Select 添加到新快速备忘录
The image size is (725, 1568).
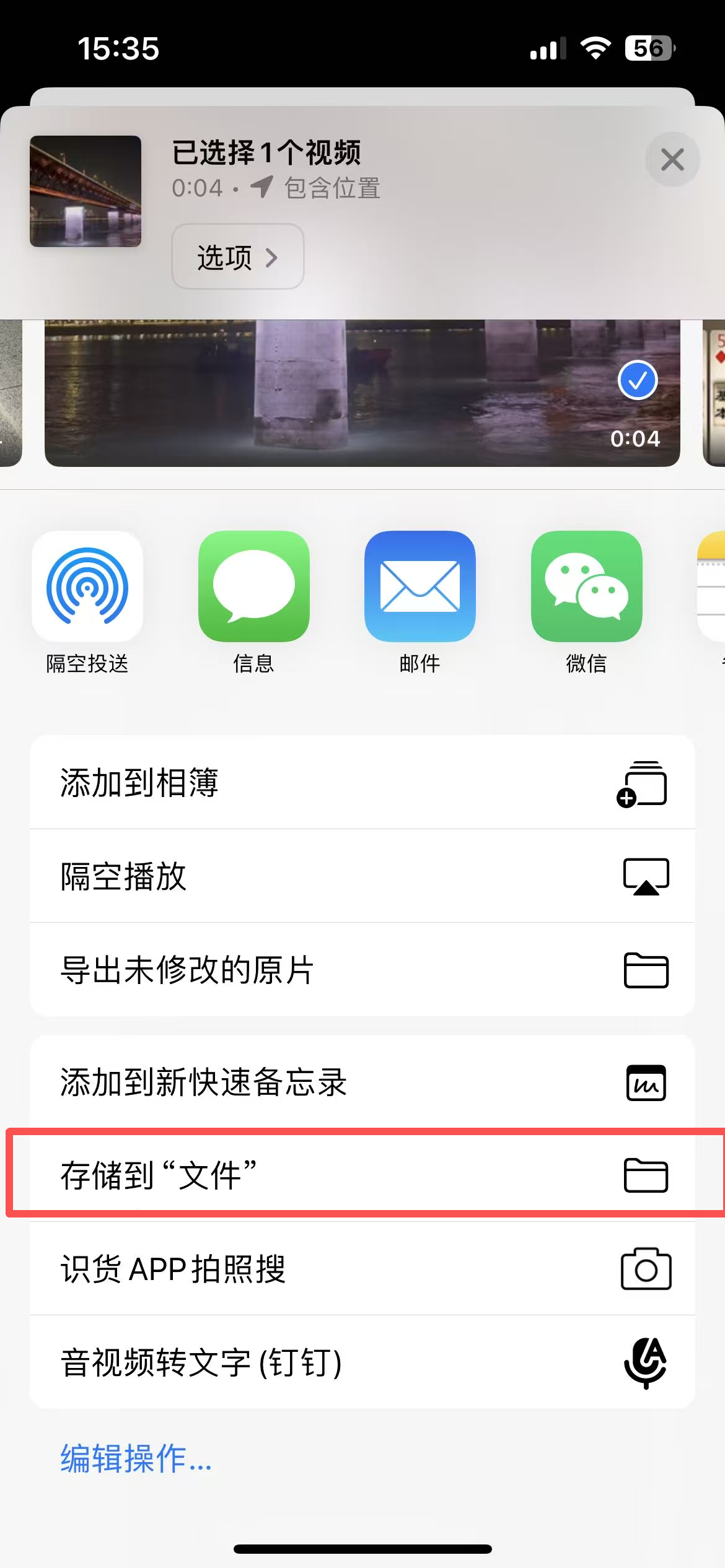pyautogui.click(x=362, y=1082)
